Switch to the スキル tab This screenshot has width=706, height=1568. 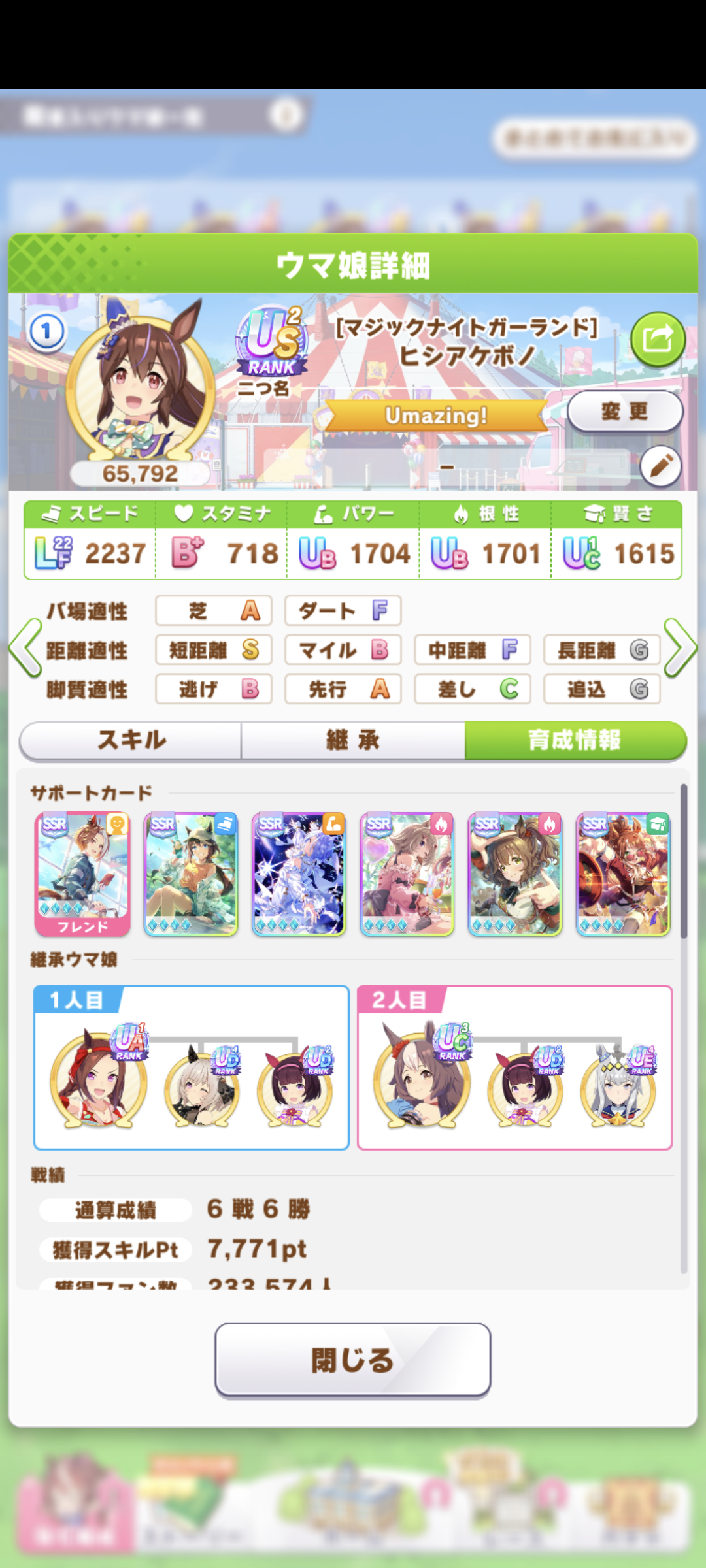click(x=131, y=740)
